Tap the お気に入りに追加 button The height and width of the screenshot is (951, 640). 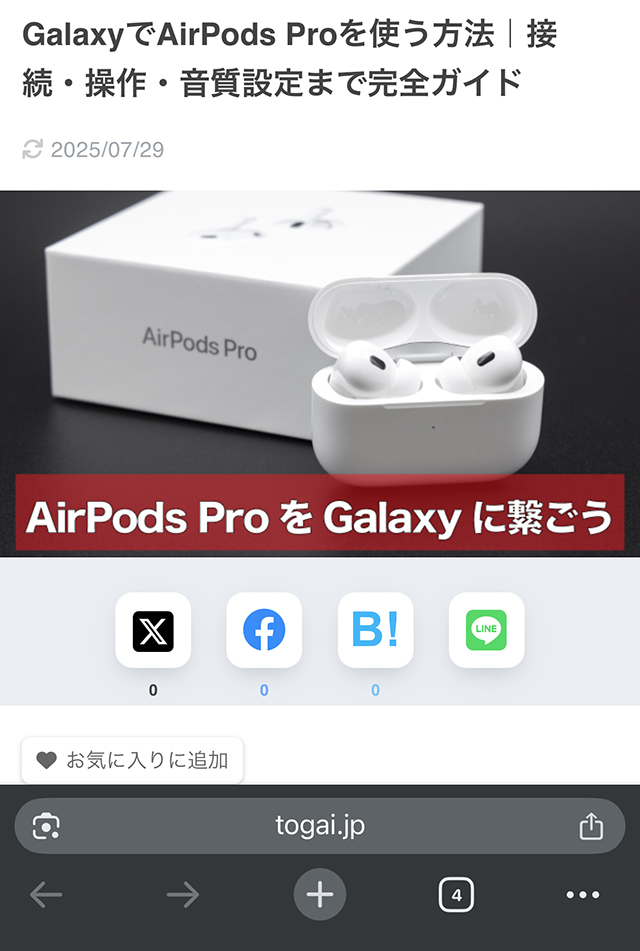(x=132, y=761)
